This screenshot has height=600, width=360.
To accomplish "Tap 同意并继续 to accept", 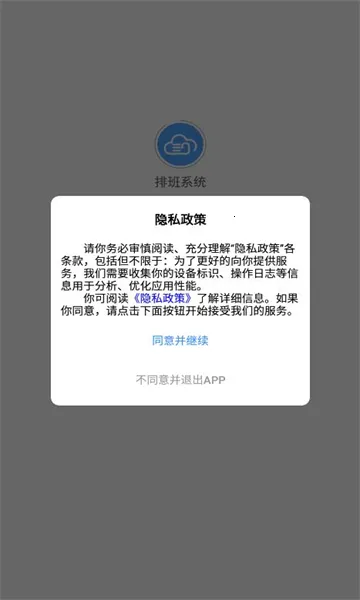I will (180, 341).
